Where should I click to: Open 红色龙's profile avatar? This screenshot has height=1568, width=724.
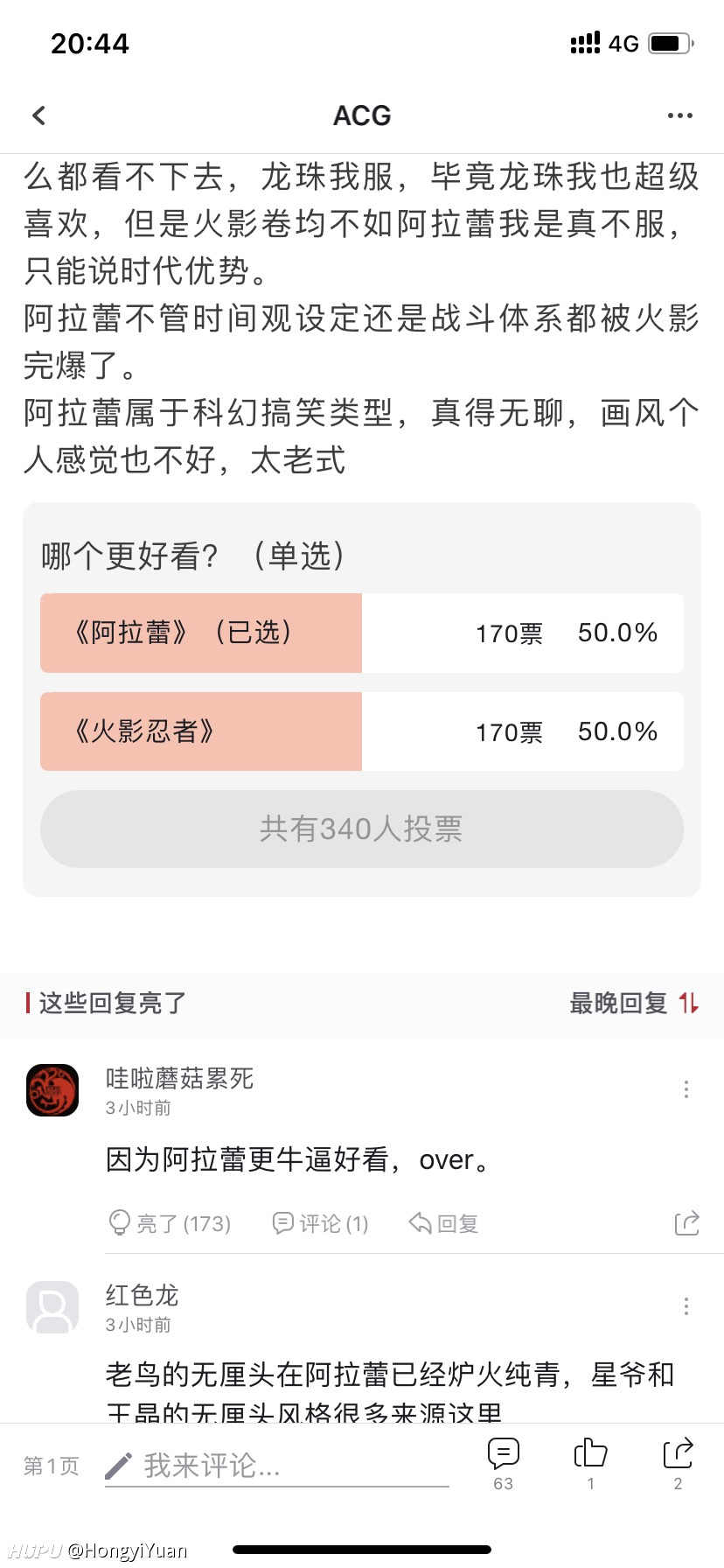52,1307
